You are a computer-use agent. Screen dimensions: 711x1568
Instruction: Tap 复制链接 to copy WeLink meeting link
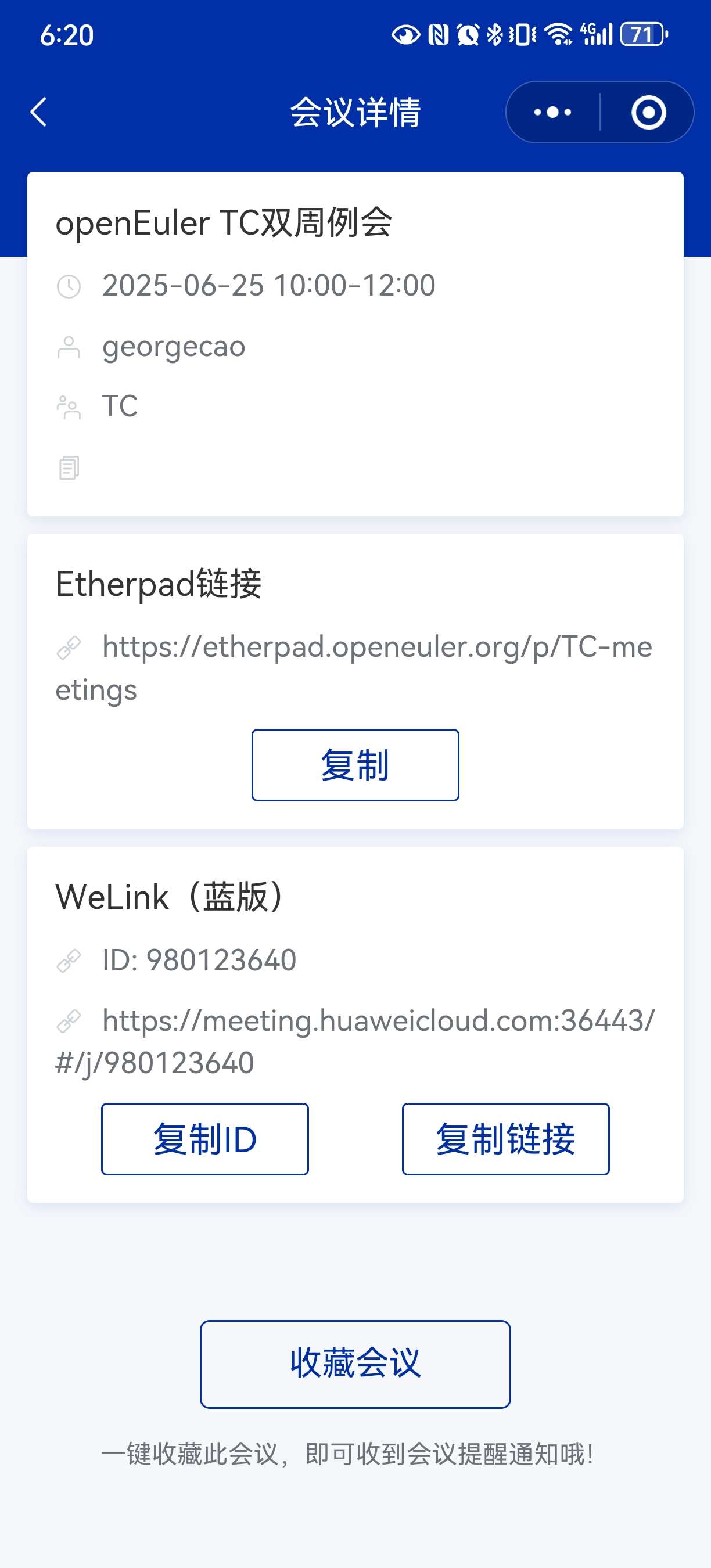pyautogui.click(x=505, y=1138)
